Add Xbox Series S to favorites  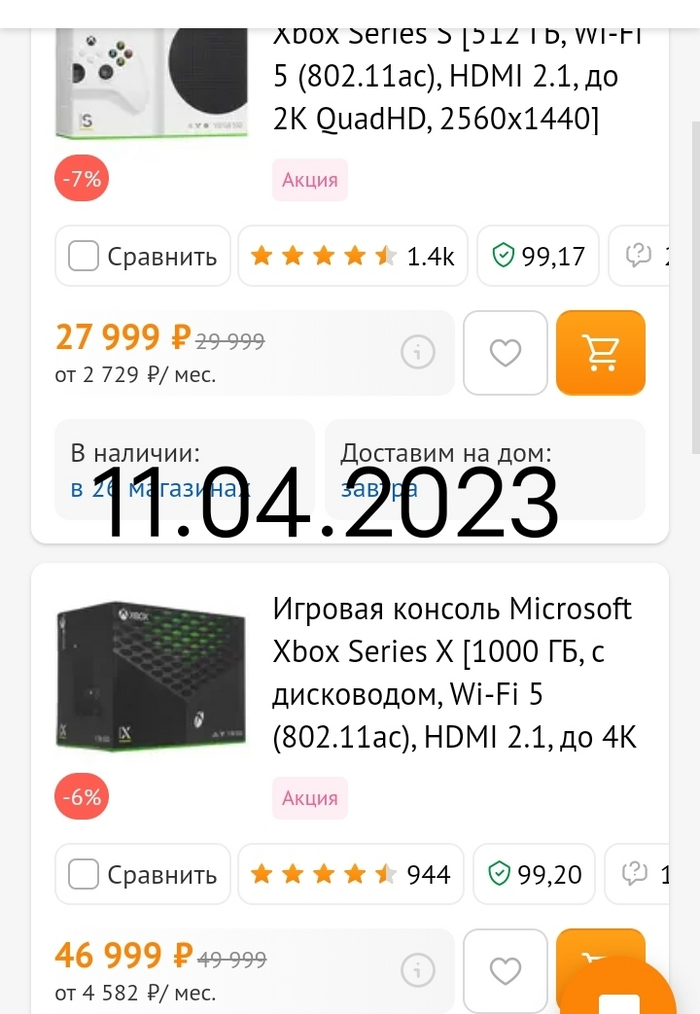coord(505,352)
